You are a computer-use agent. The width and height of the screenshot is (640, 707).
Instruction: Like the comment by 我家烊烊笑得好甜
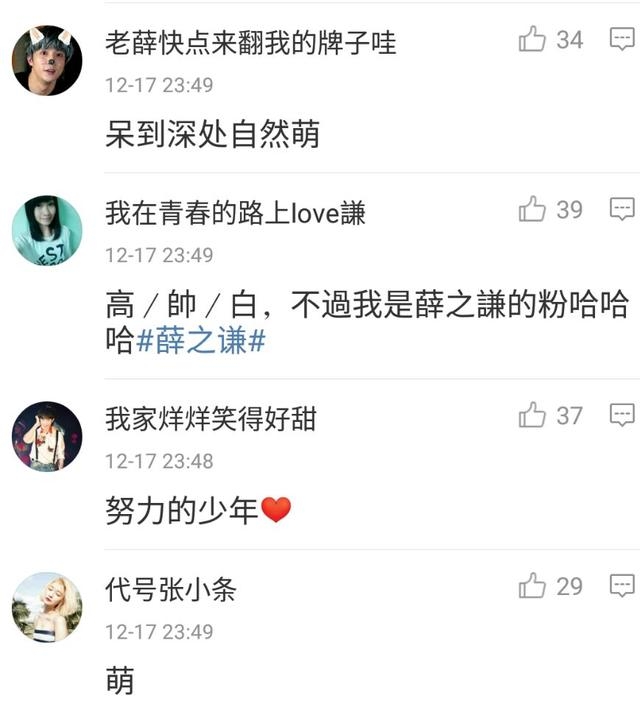[x=532, y=415]
